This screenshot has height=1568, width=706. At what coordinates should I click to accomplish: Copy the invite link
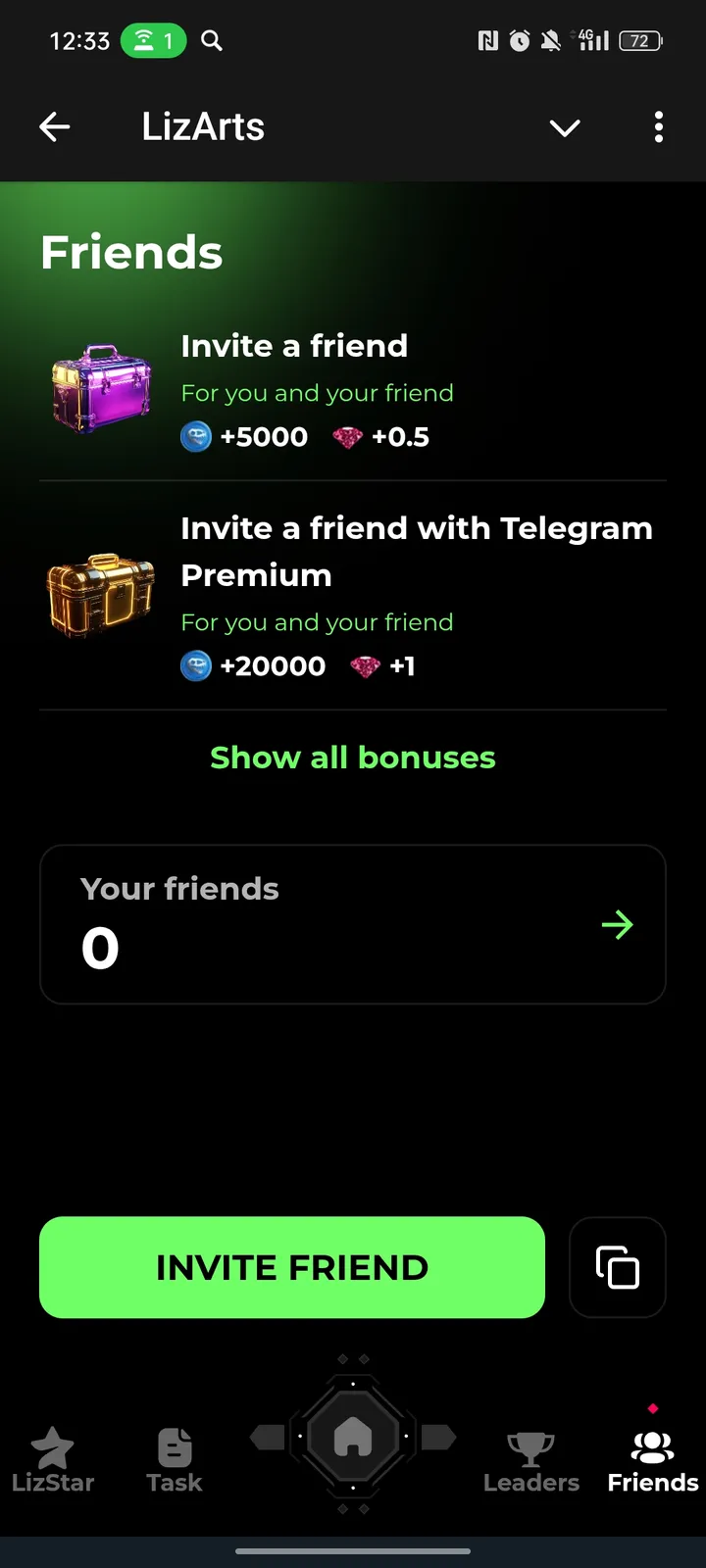618,1267
